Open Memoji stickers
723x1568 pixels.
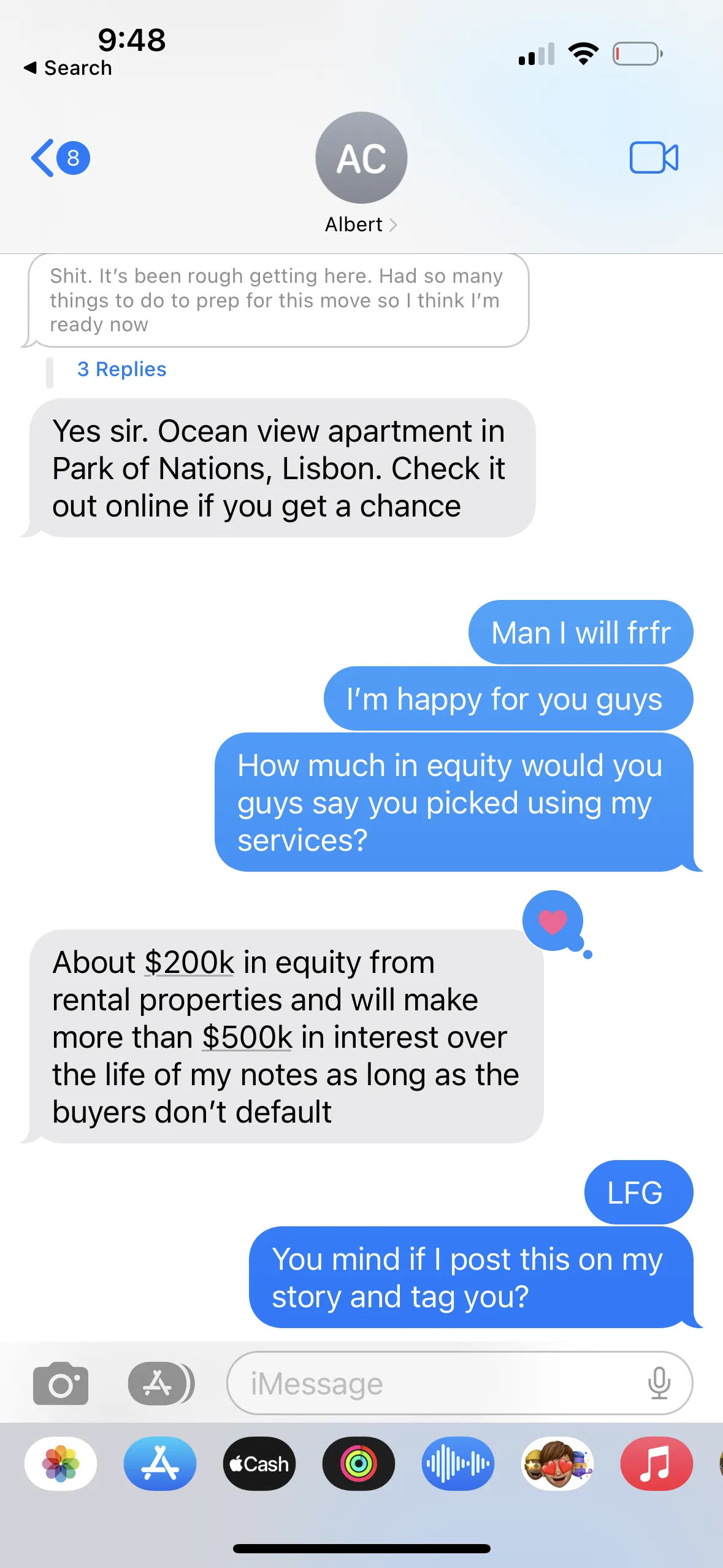click(x=557, y=1464)
